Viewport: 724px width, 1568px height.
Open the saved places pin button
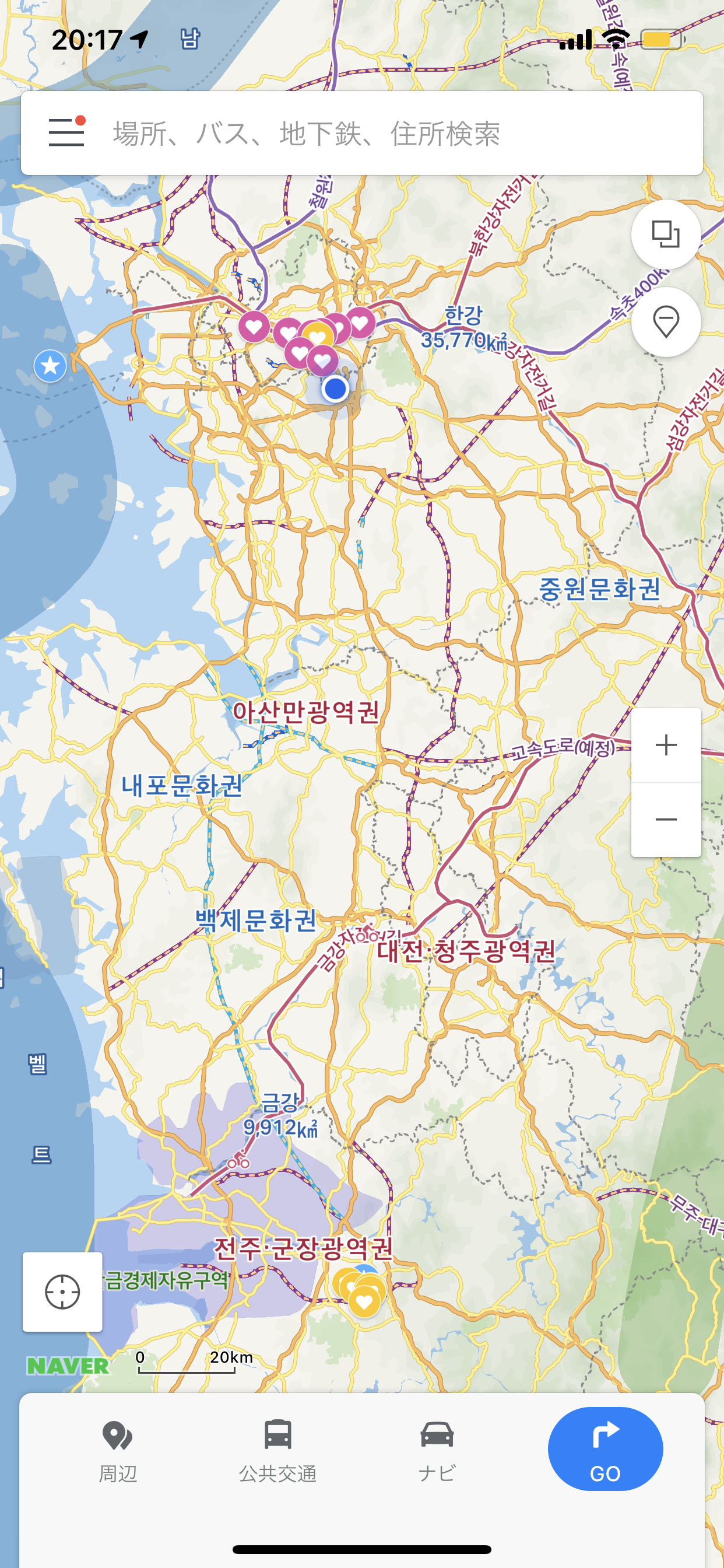pyautogui.click(x=666, y=322)
